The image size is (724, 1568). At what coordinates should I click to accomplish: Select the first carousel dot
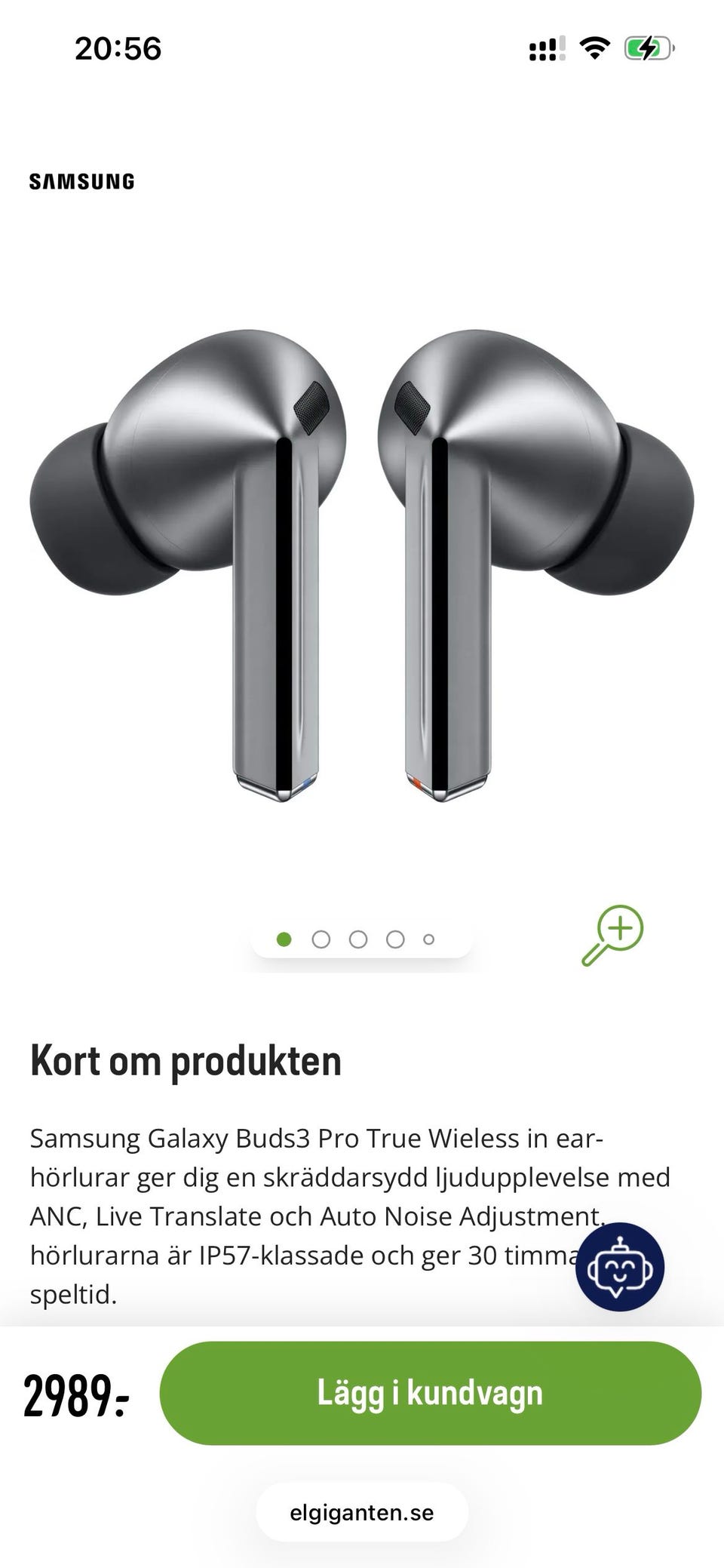[284, 939]
